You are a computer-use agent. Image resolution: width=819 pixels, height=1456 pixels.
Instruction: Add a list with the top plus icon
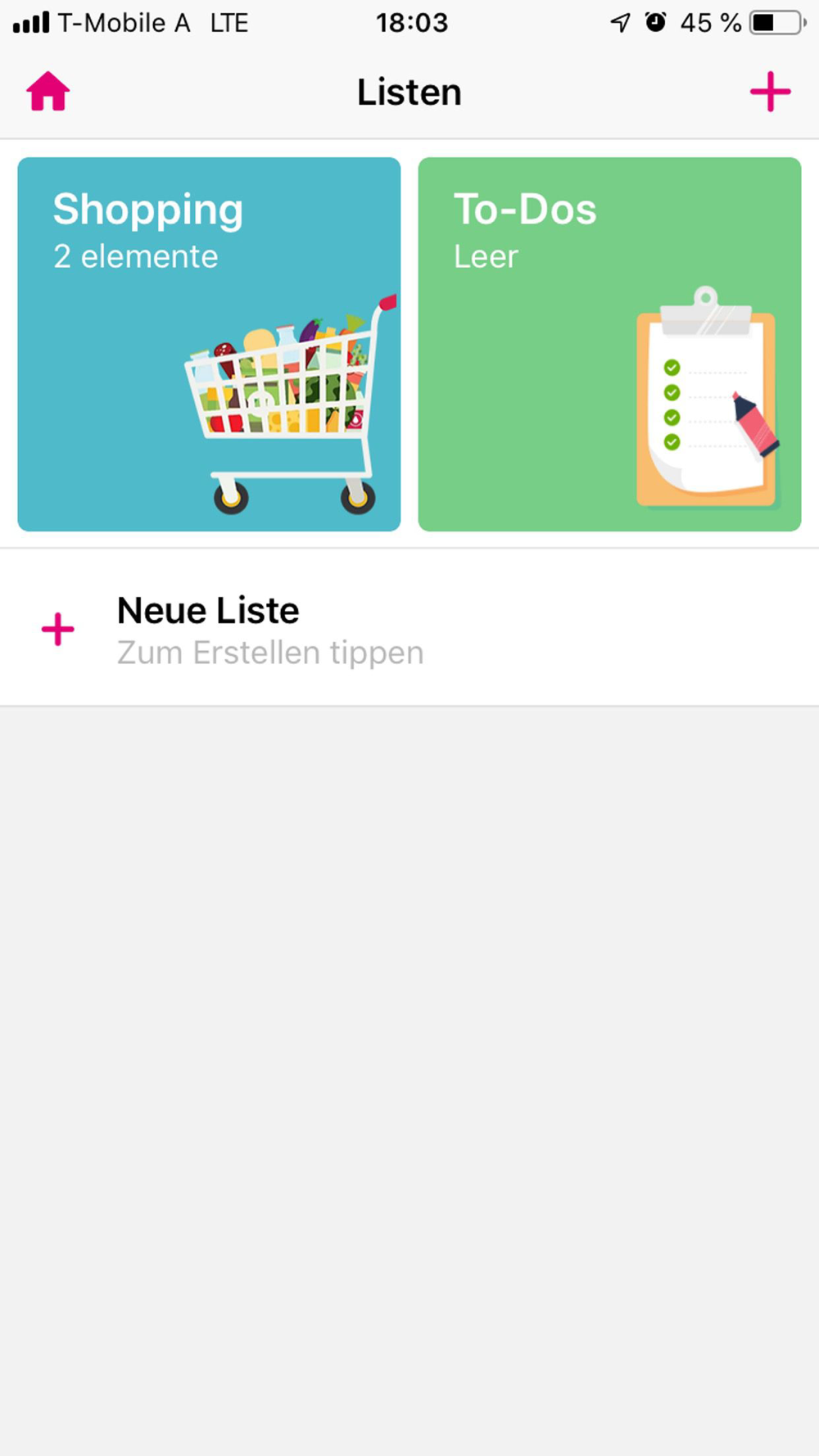coord(770,91)
